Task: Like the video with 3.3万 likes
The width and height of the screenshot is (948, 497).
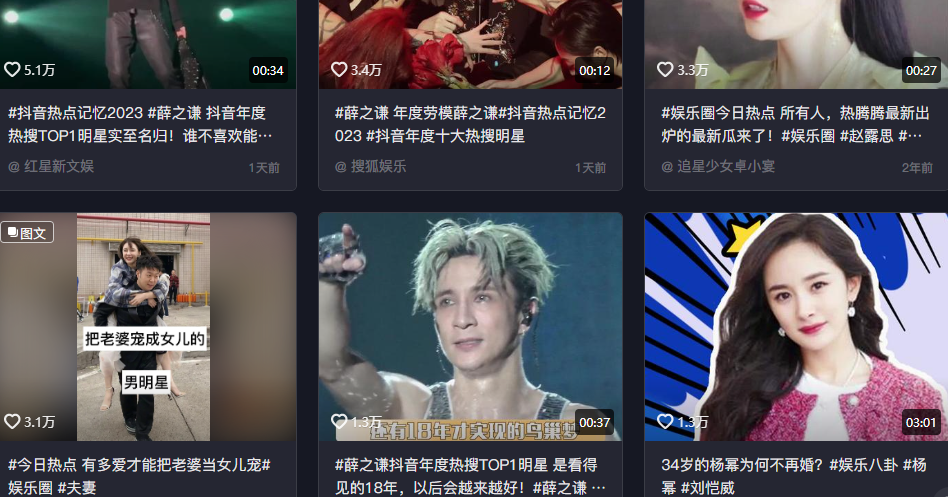Action: (665, 70)
